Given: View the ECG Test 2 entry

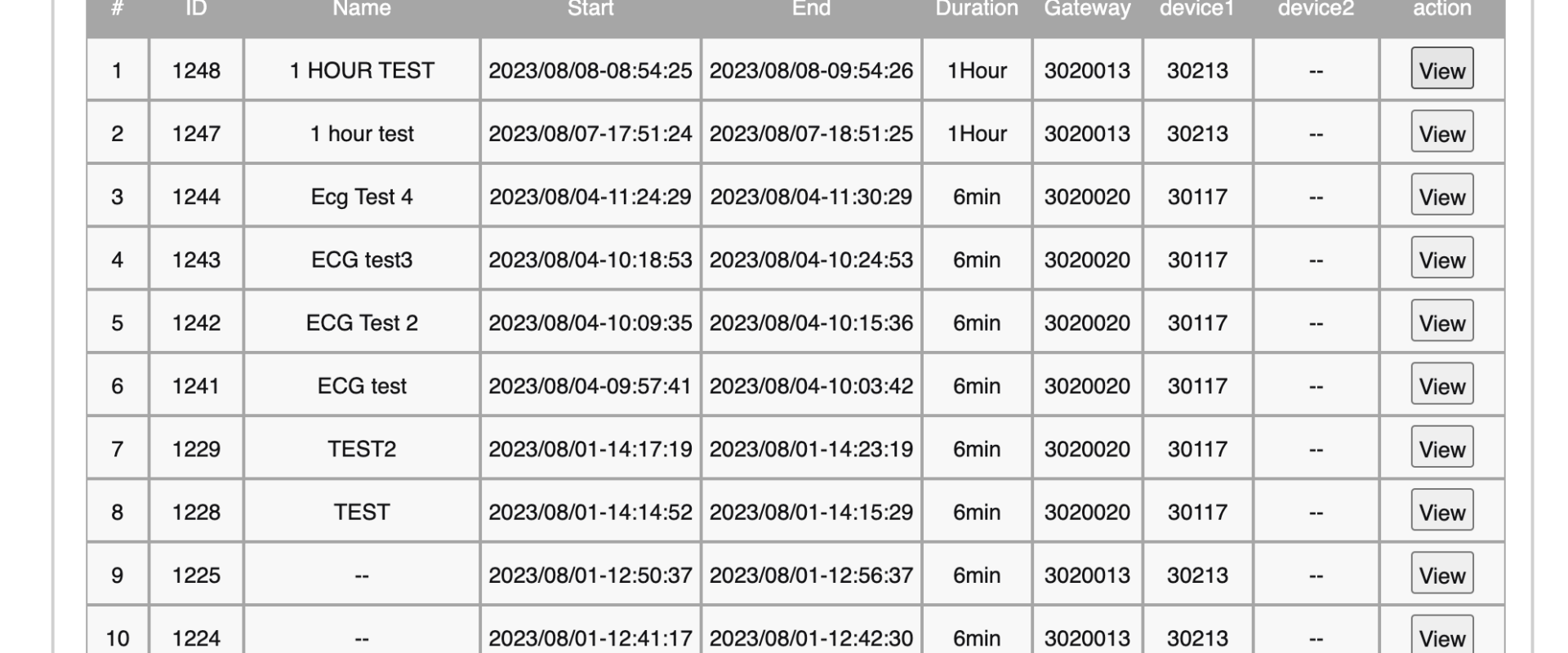Looking at the screenshot, I should (1441, 322).
